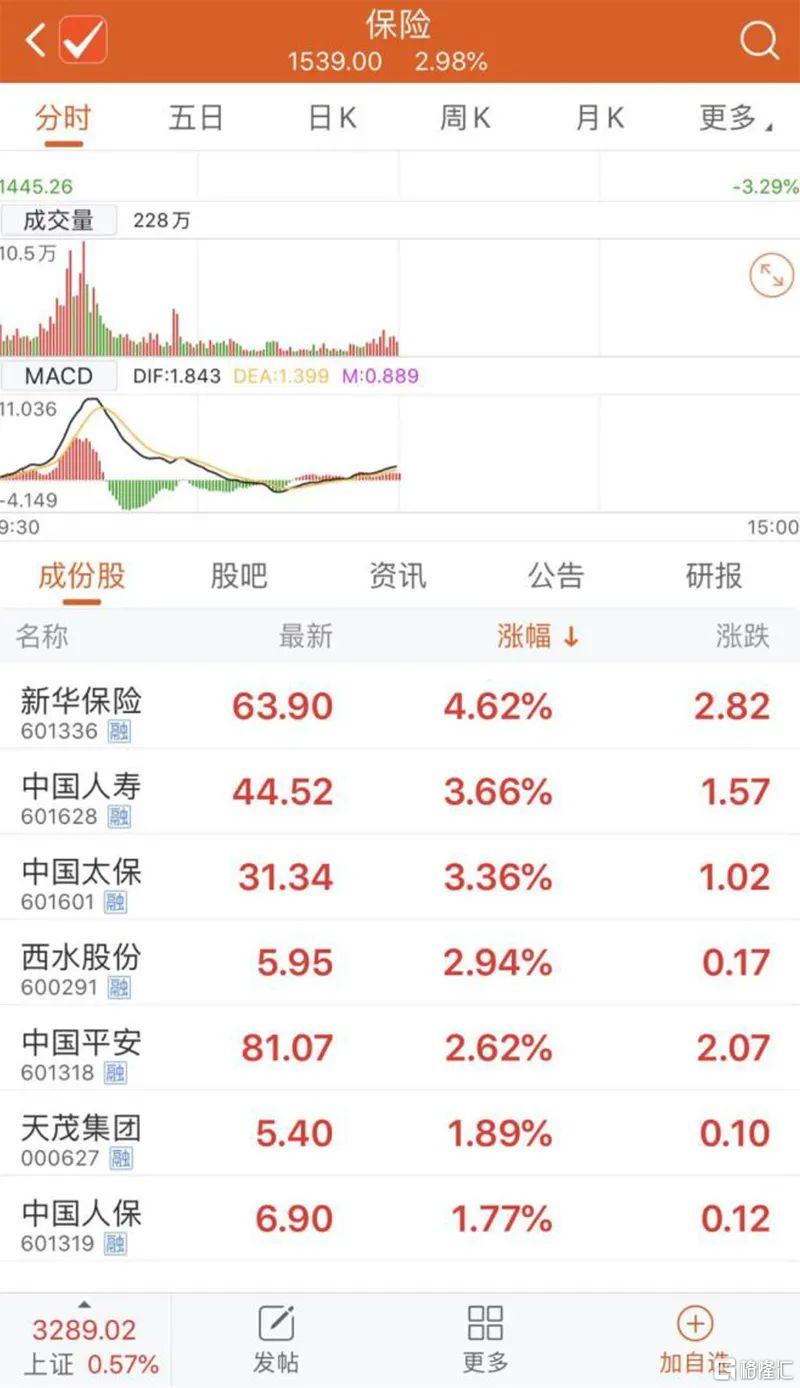
Task: Select the 月K chart tab
Action: [599, 118]
